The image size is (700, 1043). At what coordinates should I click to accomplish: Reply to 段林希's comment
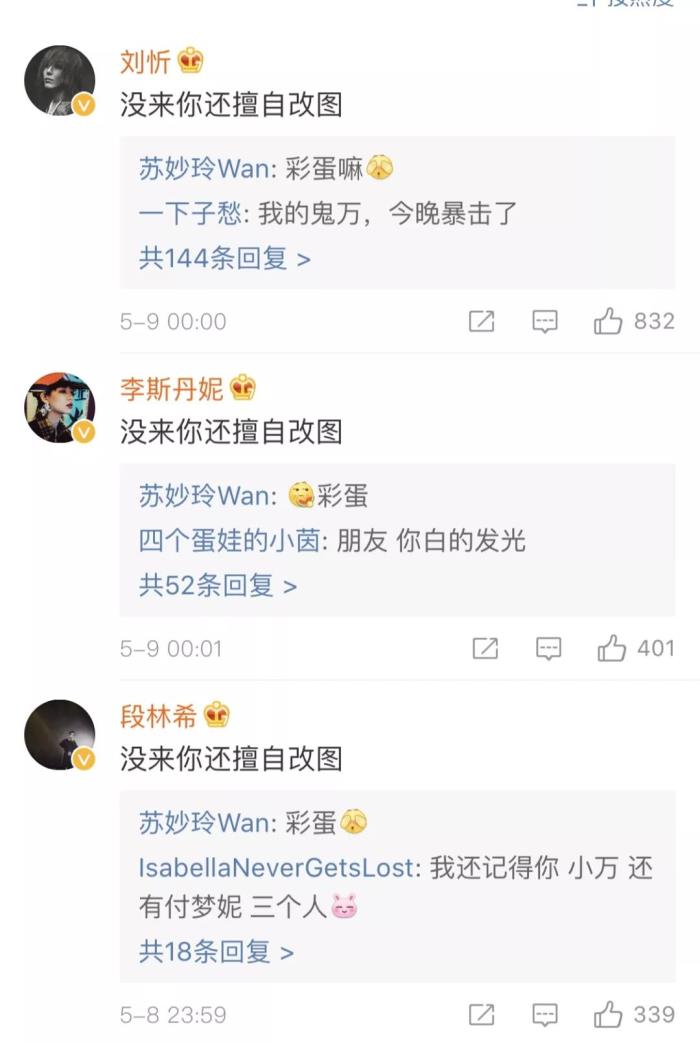tap(545, 1015)
